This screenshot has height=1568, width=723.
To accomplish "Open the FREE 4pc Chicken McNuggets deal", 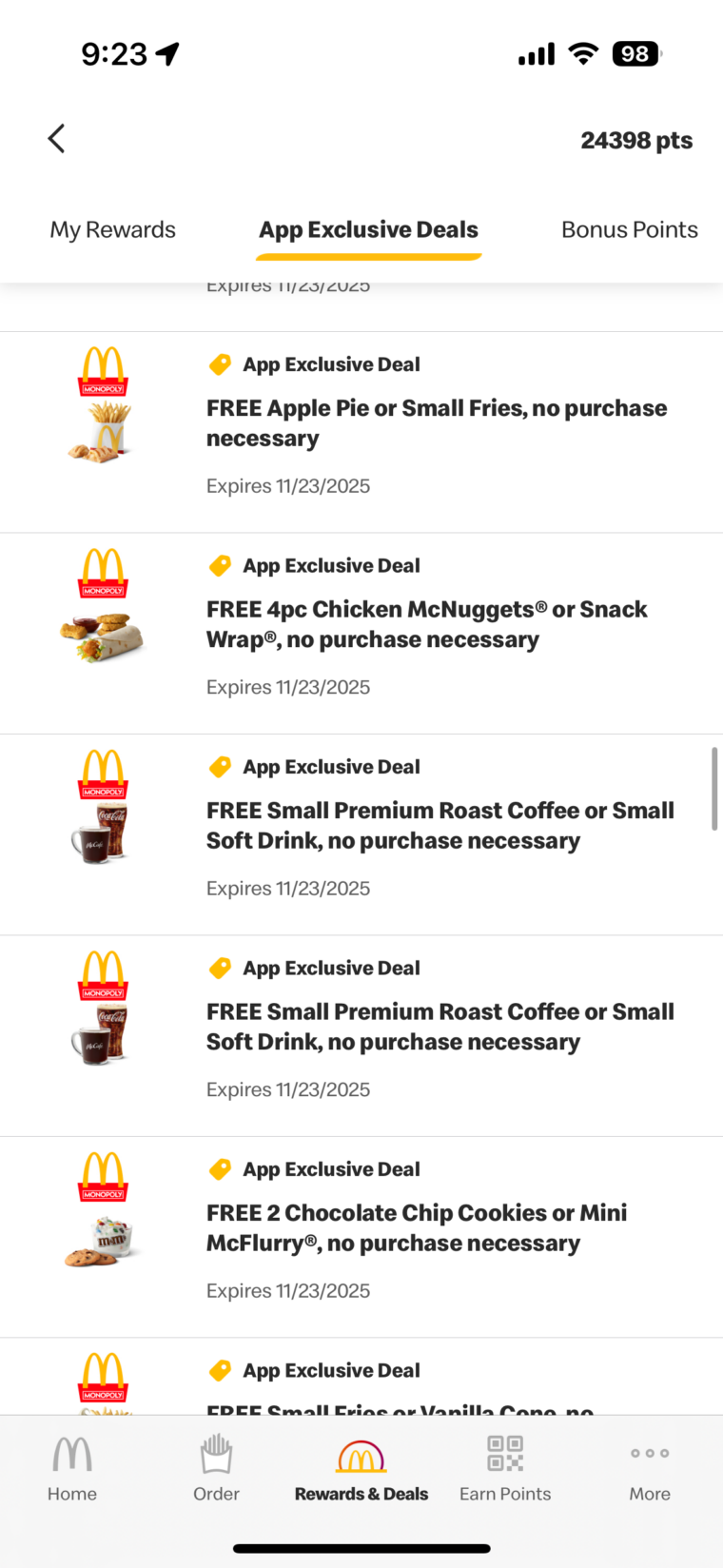I will (426, 624).
